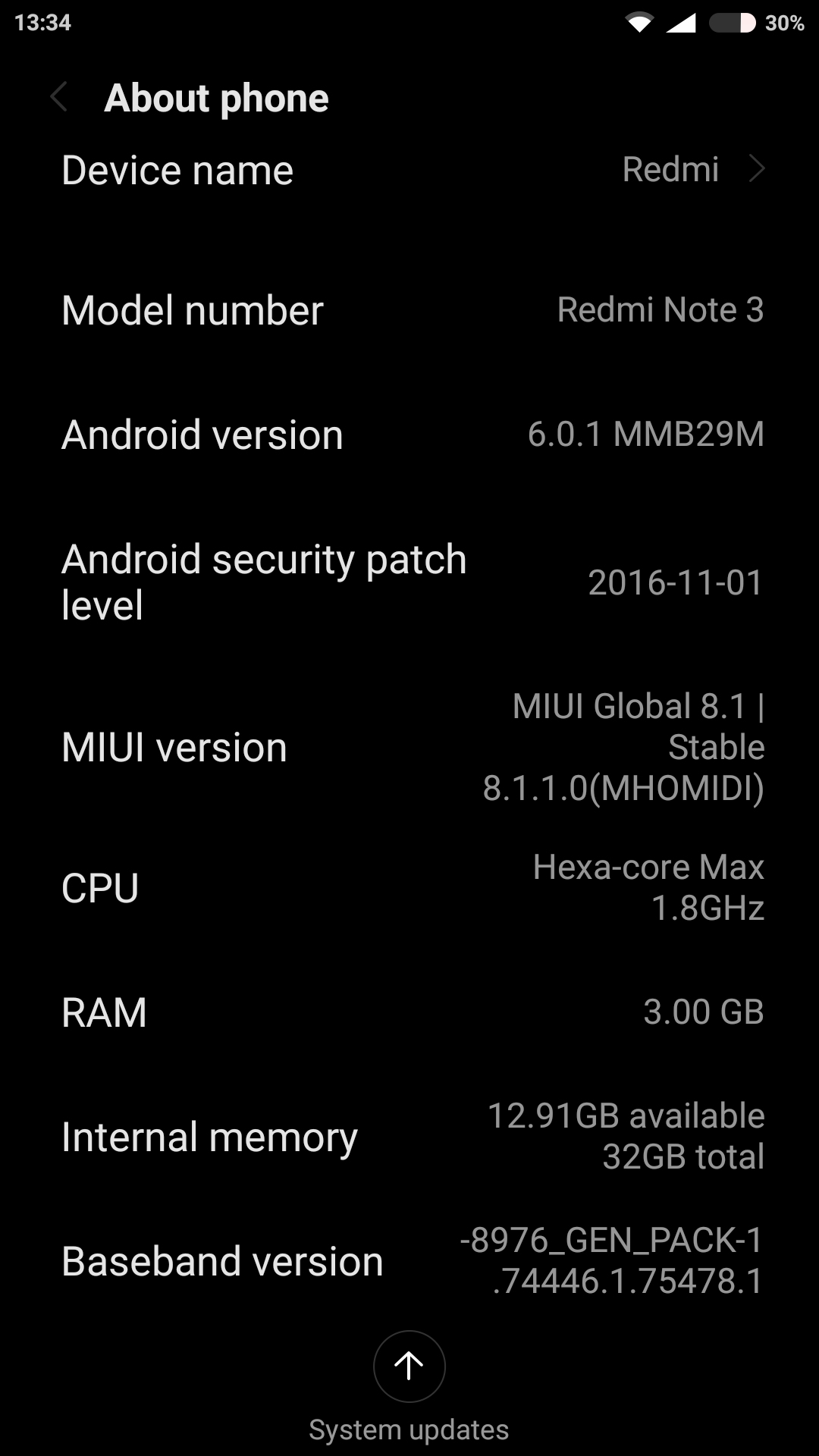Screen dimensions: 819x1456
Task: Tap the Android version row
Action: pyautogui.click(x=409, y=435)
